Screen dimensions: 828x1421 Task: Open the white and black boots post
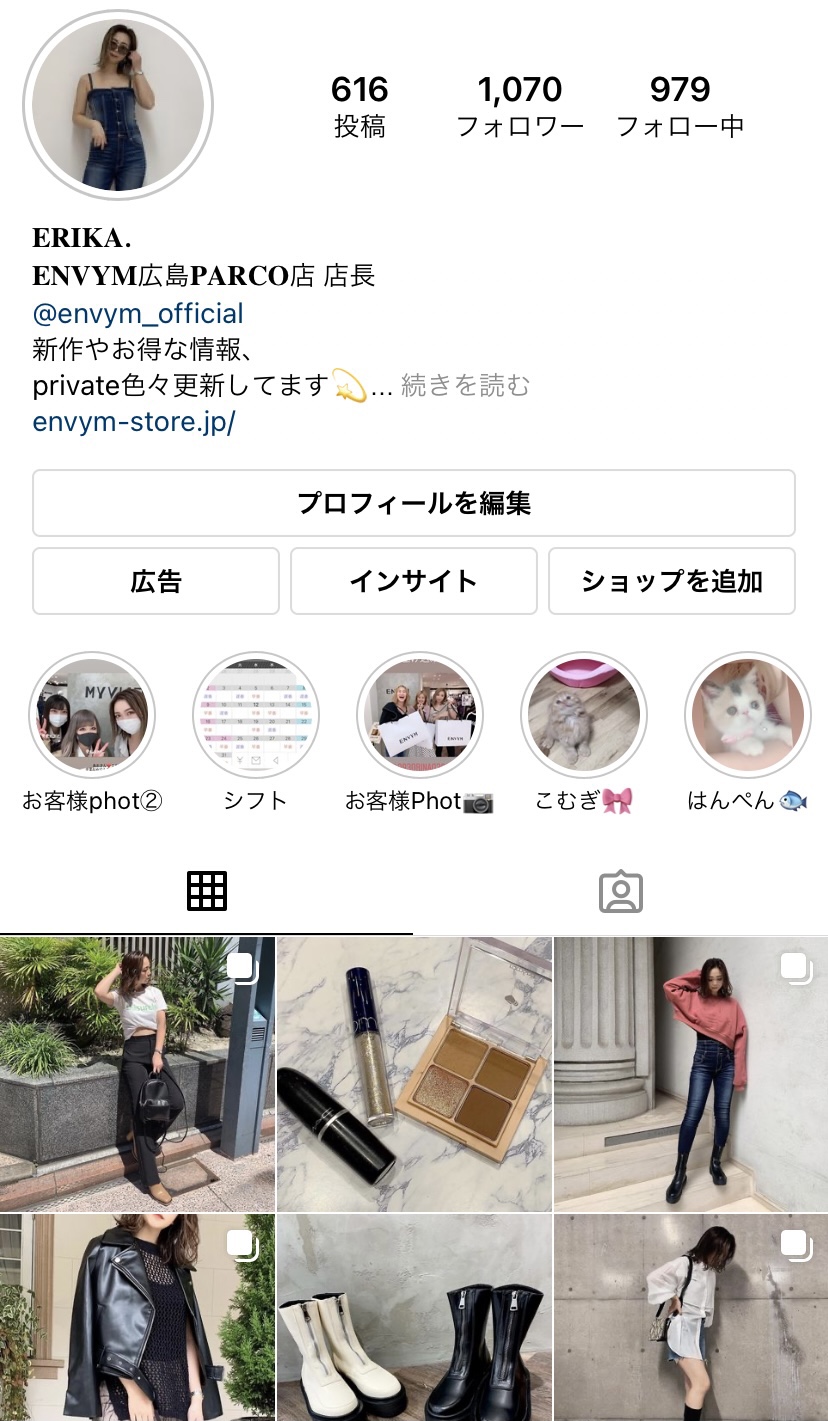[x=414, y=1318]
